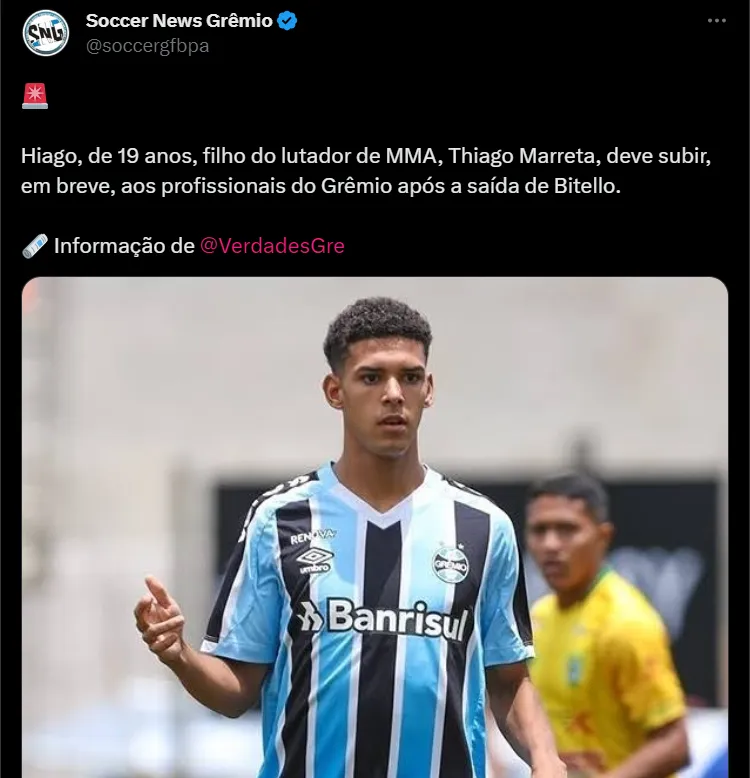Open the @VerdadesGre mention link
Image resolution: width=750 pixels, height=778 pixels.
pyautogui.click(x=272, y=246)
